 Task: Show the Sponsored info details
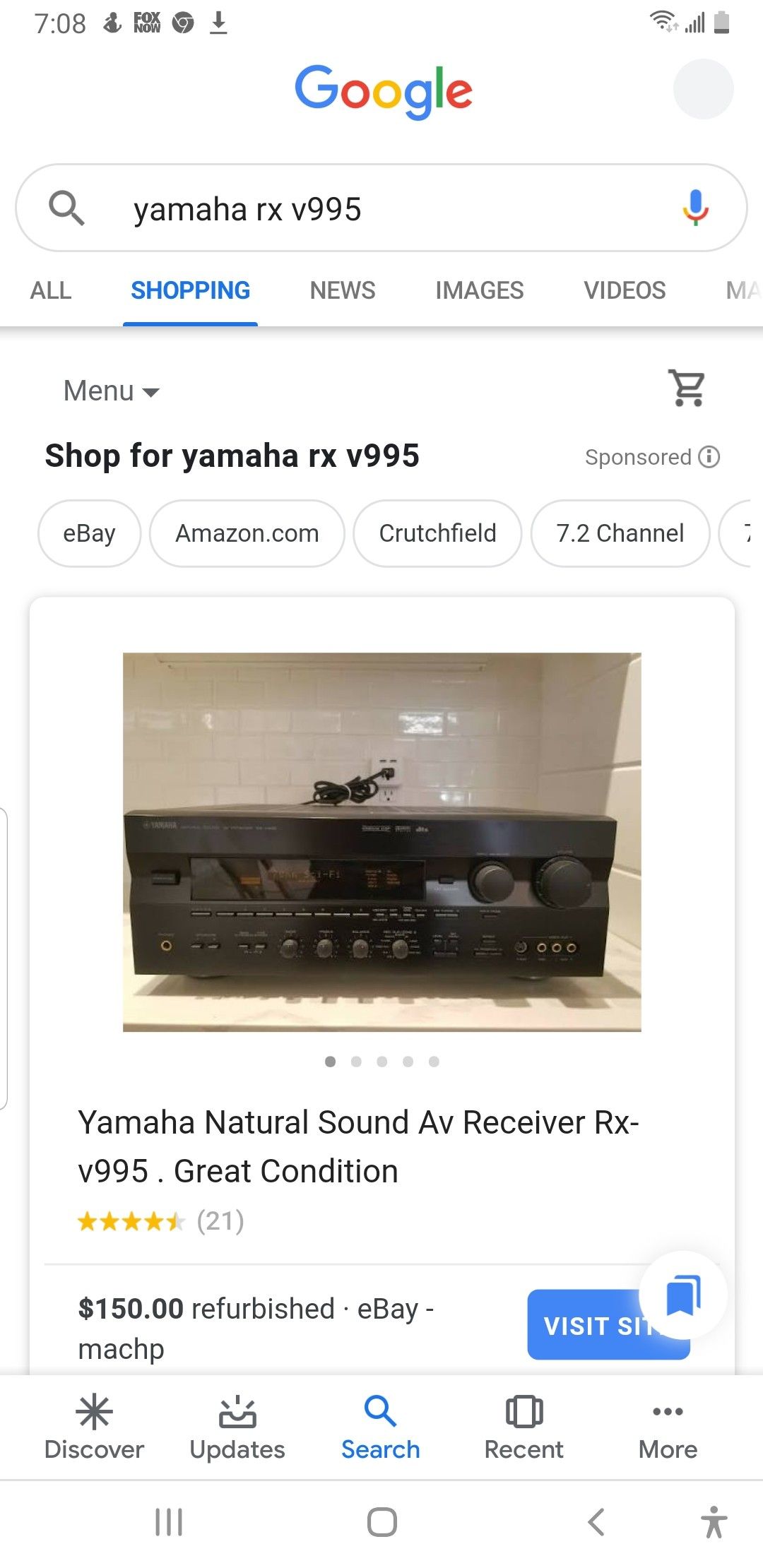(x=709, y=457)
